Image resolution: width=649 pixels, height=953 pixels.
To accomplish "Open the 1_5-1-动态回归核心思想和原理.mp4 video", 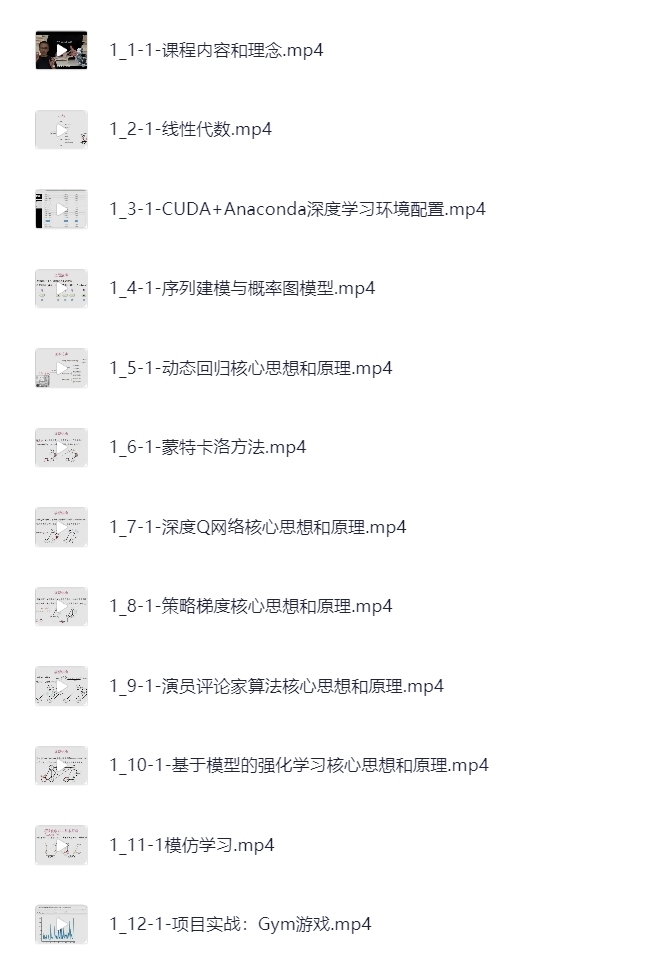I will pos(250,368).
